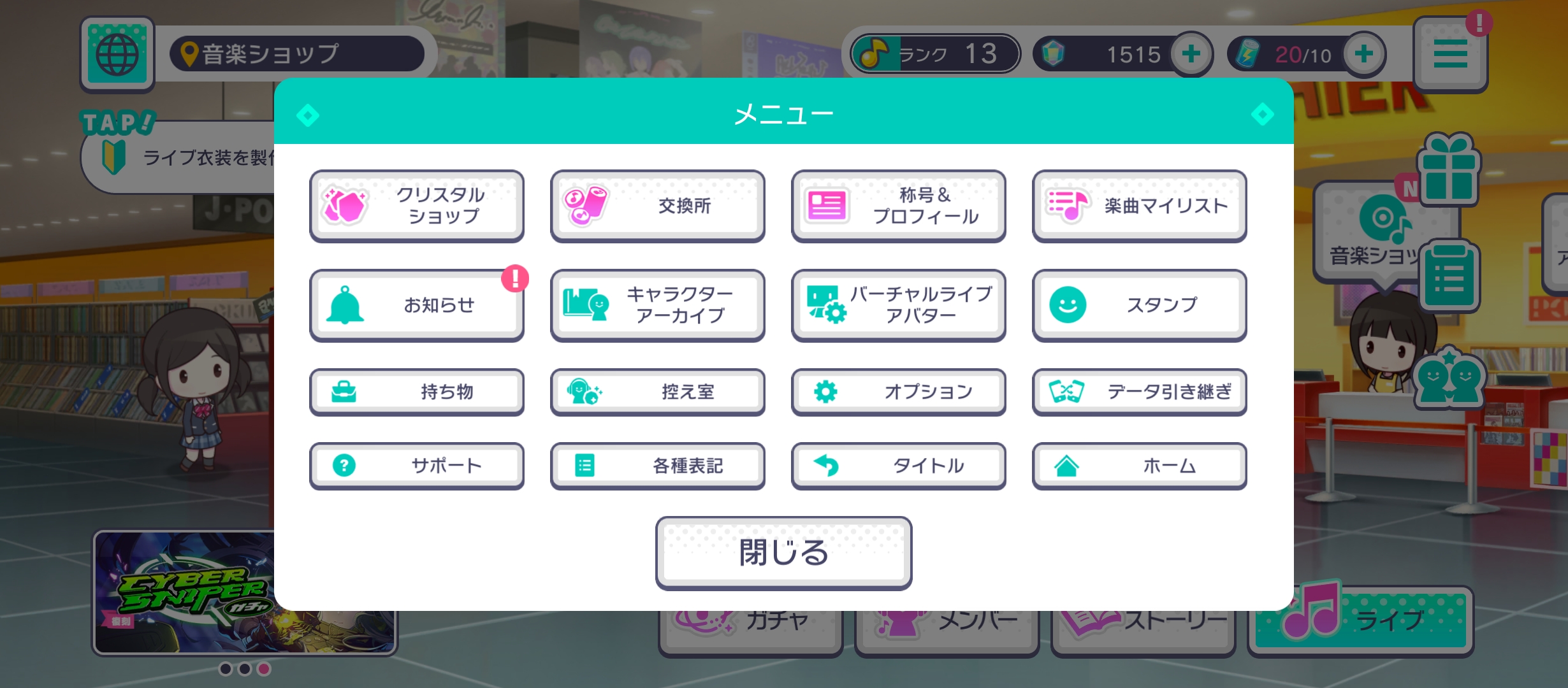Open オプション settings
Image resolution: width=1568 pixels, height=688 pixels.
898,391
